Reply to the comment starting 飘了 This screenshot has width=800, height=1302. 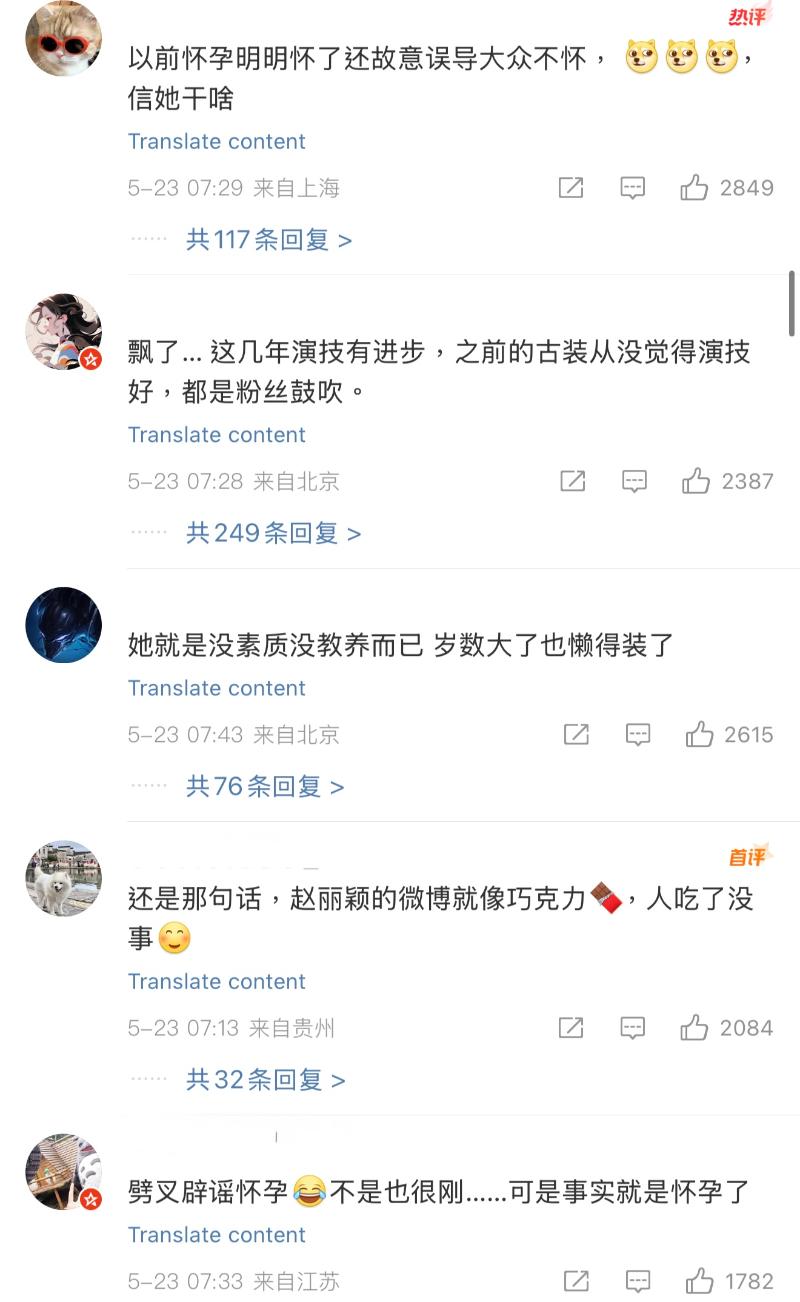coord(635,481)
